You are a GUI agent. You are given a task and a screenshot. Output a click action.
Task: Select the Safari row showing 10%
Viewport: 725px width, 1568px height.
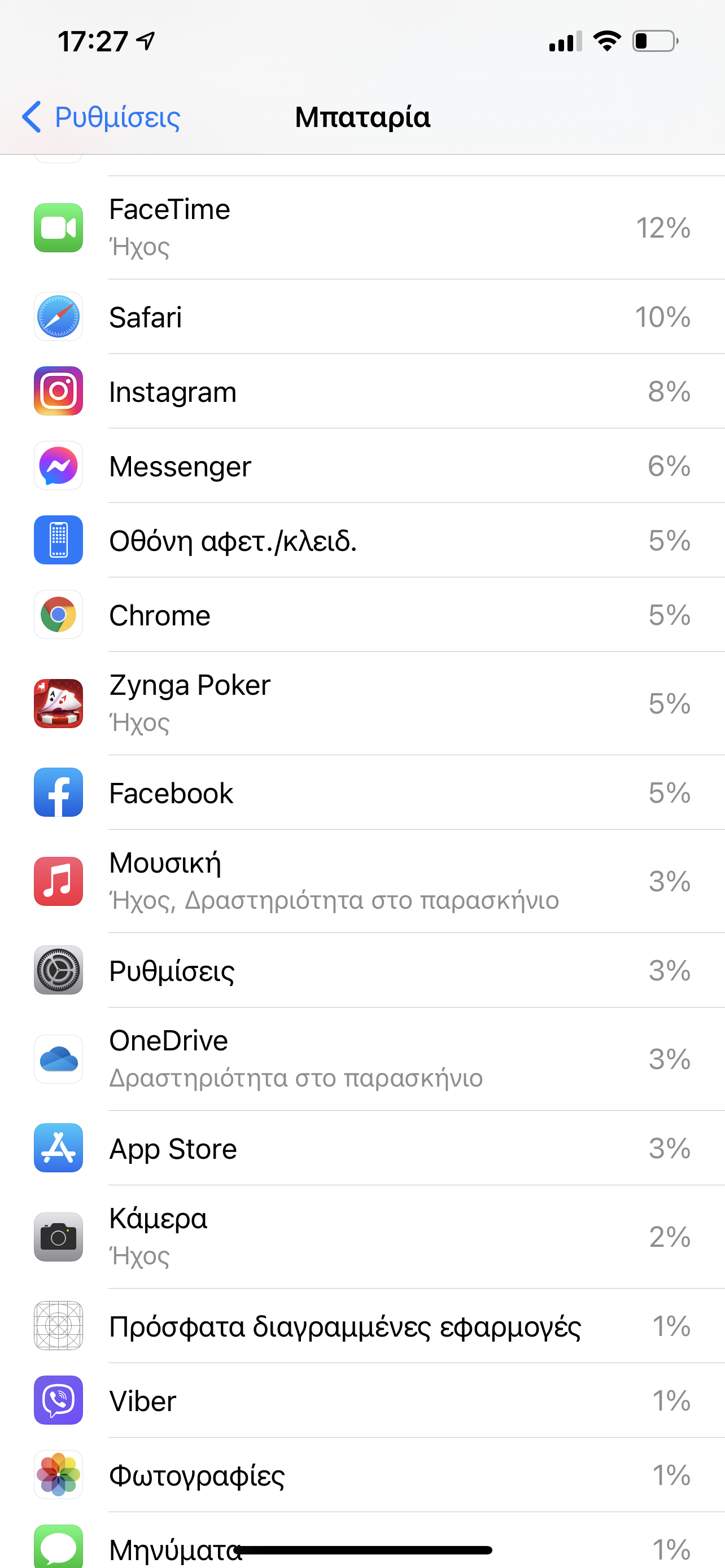[x=362, y=317]
